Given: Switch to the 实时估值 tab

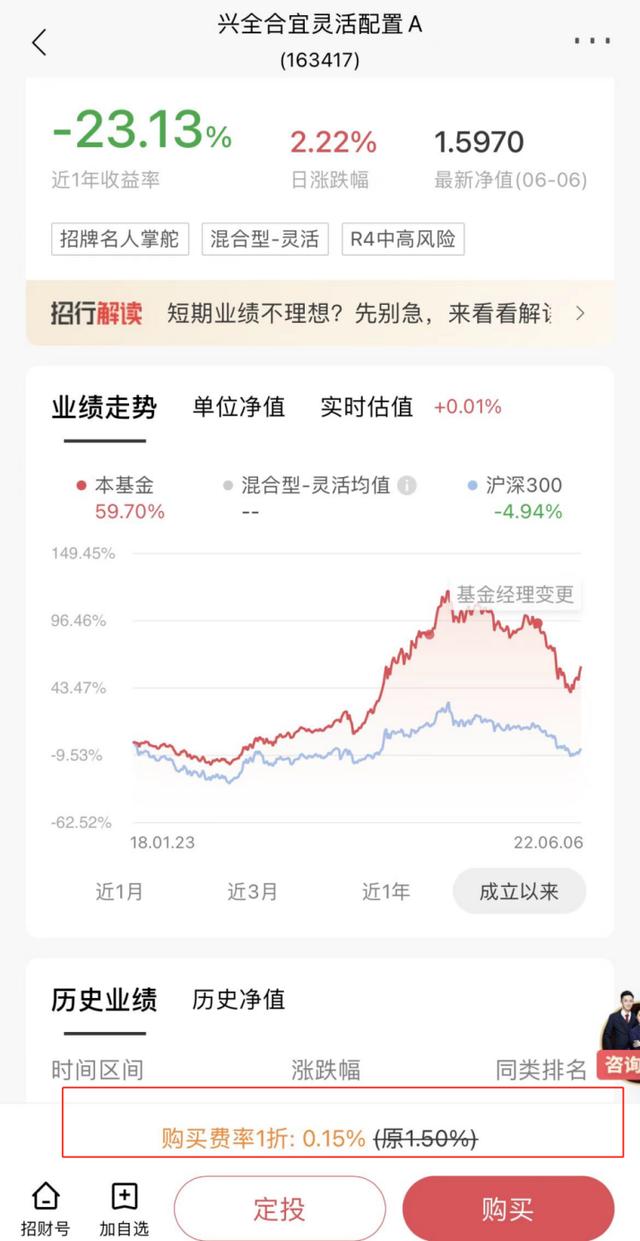Looking at the screenshot, I should coord(366,407).
